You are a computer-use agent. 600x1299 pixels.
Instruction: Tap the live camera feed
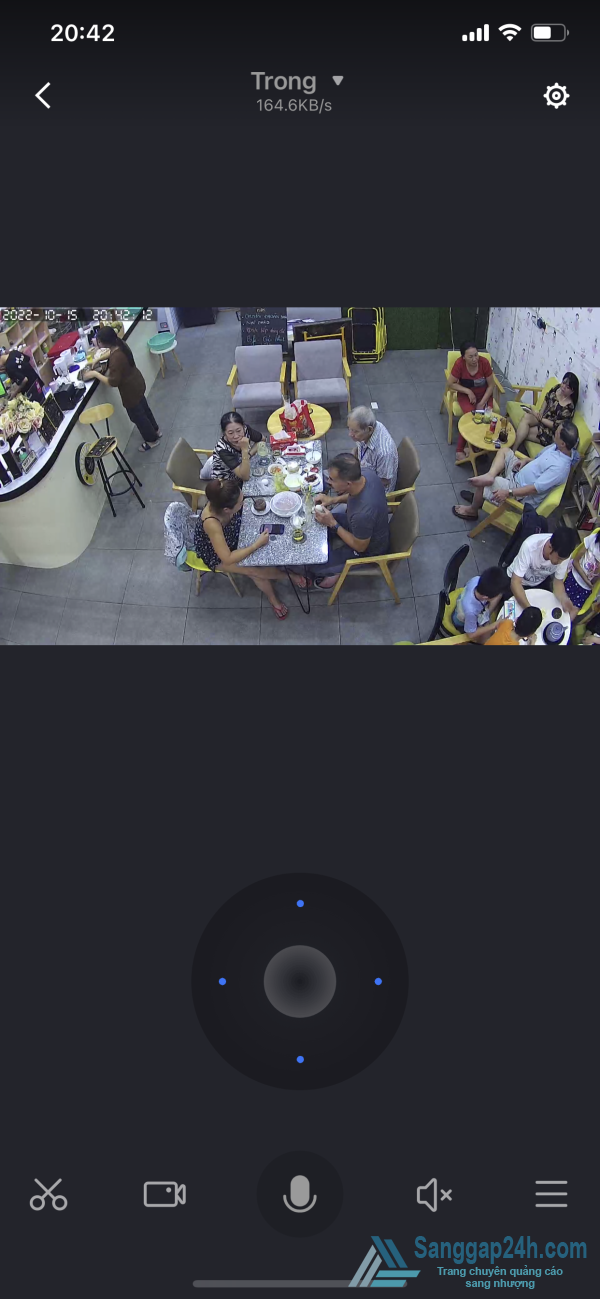[300, 476]
